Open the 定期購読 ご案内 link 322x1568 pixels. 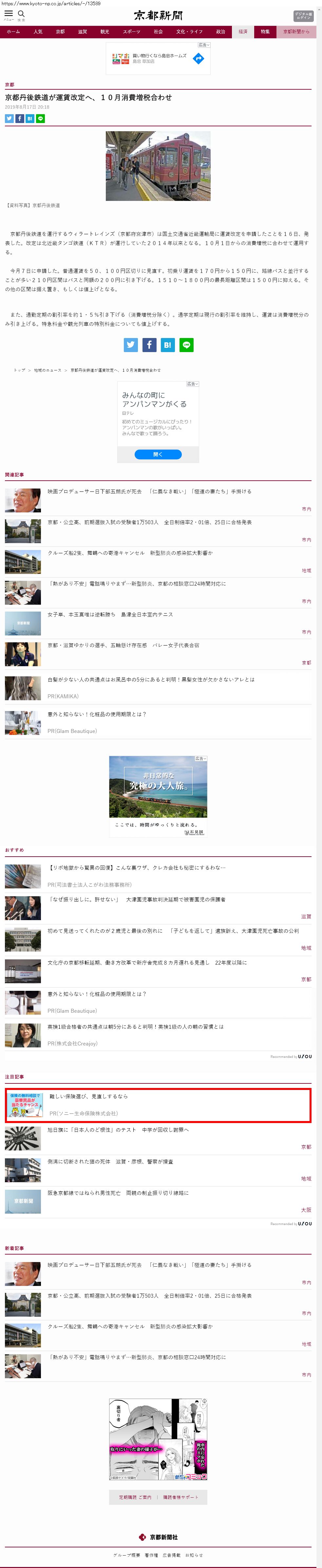click(135, 1497)
